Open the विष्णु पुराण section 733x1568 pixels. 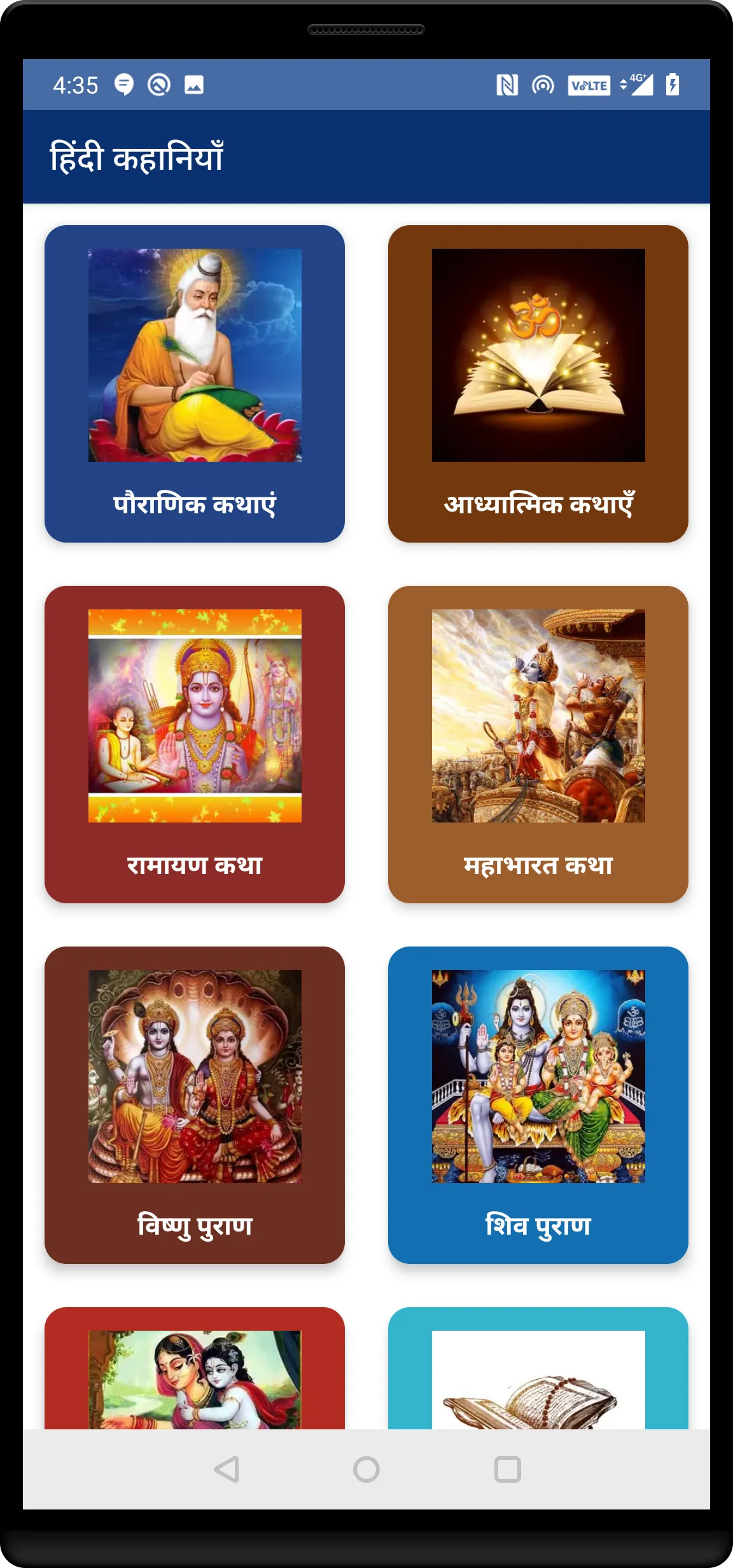195,1105
